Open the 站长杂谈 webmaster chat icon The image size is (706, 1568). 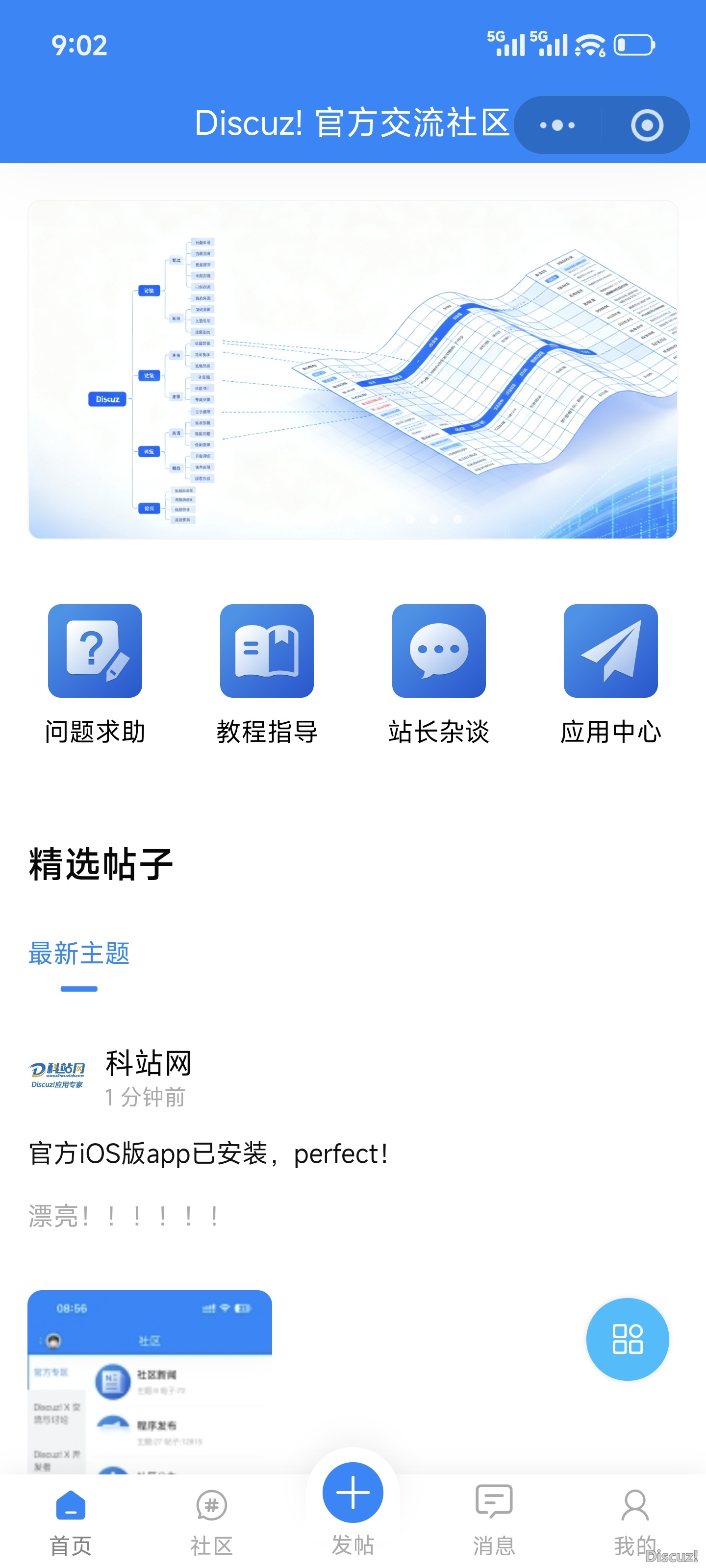click(x=438, y=651)
